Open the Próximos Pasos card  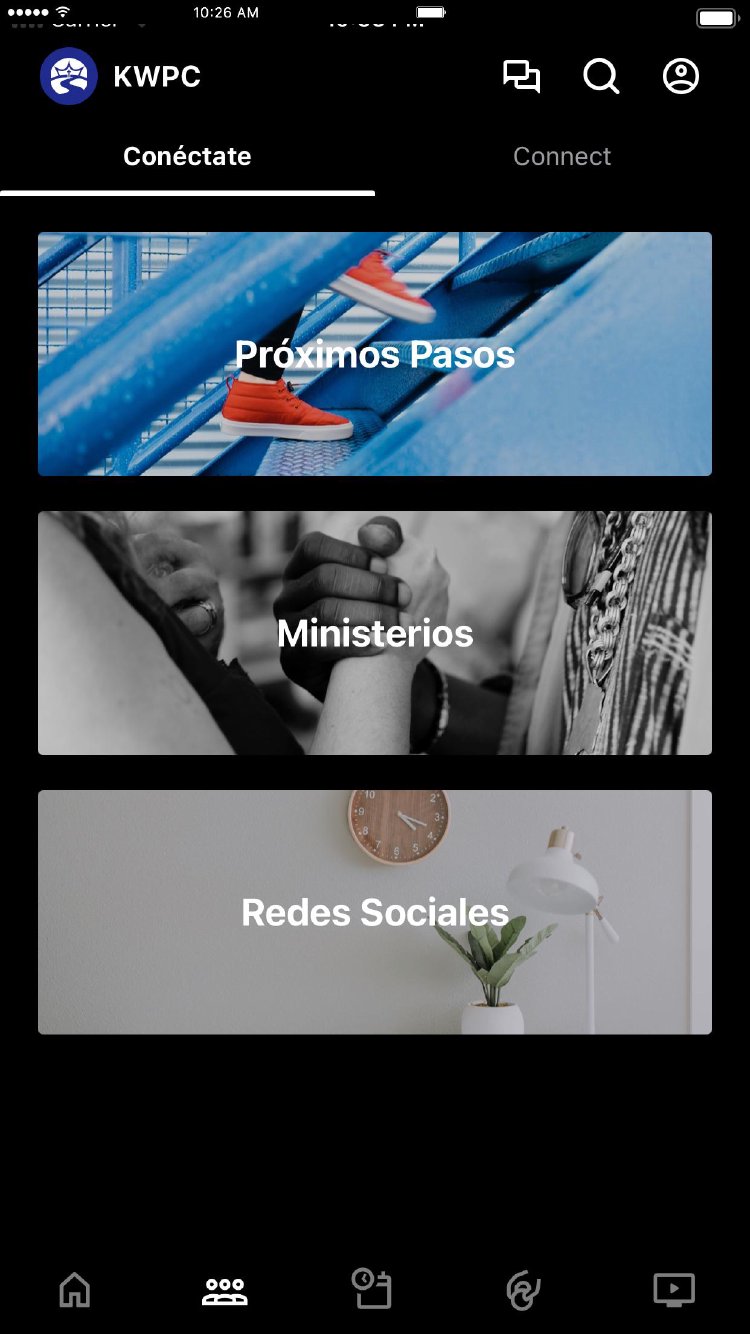click(x=375, y=354)
